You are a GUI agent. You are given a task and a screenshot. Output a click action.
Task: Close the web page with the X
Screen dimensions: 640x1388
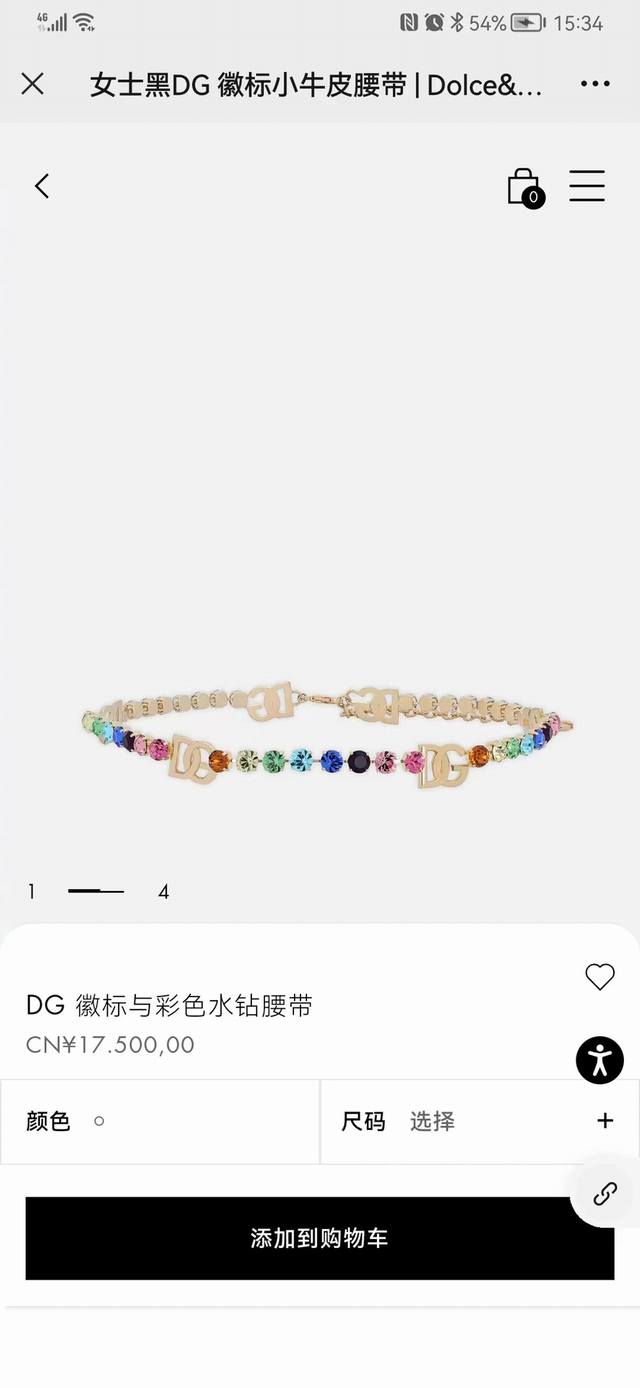[32, 84]
